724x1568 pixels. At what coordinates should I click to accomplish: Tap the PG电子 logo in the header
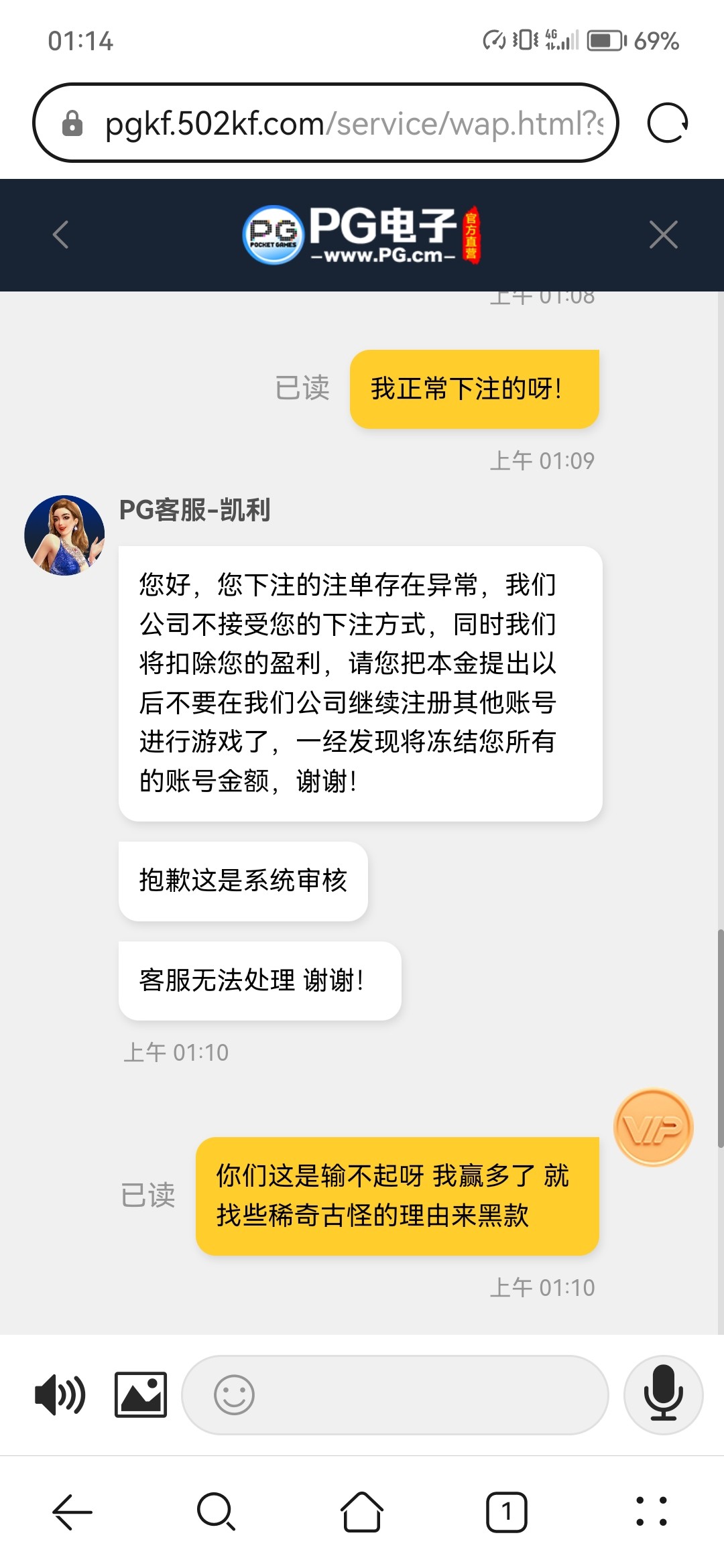click(362, 236)
